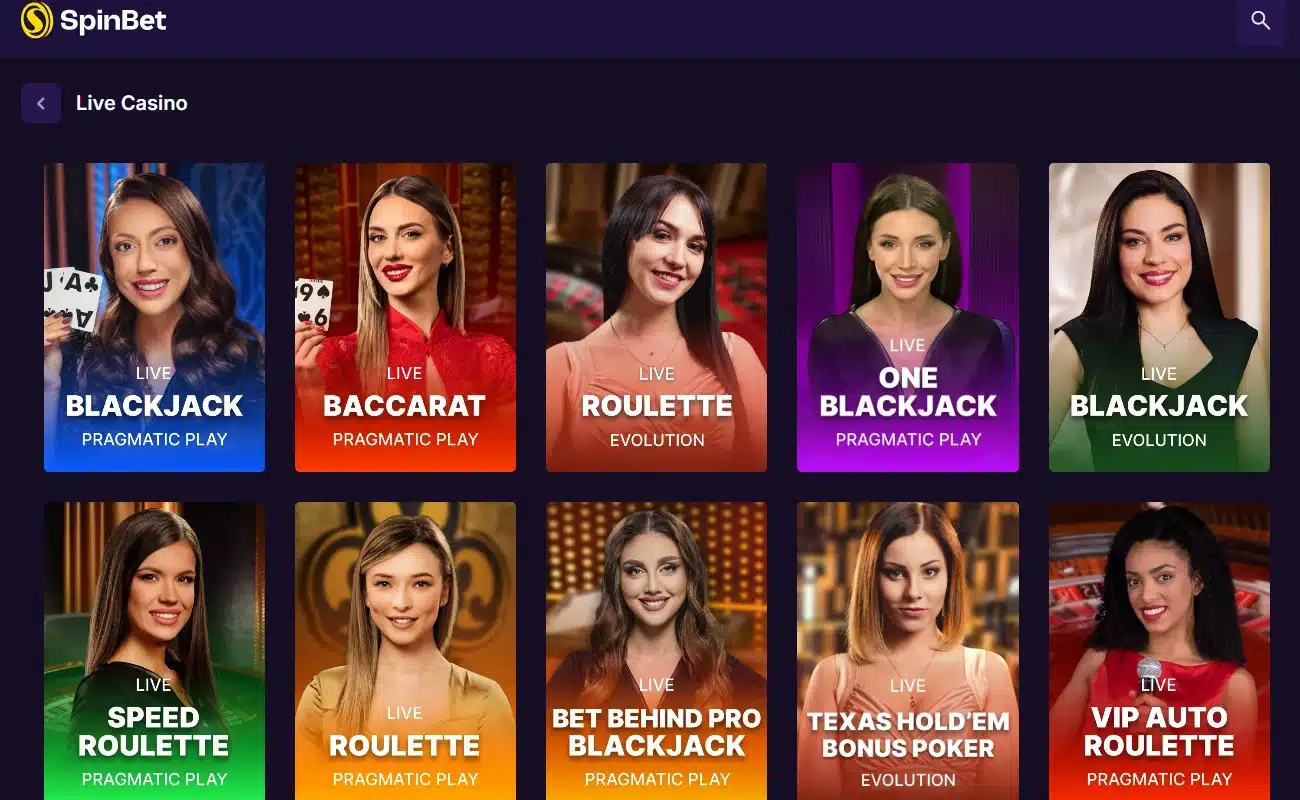Open Live Baccarat by Pragmatic Play
1300x800 pixels.
click(x=405, y=317)
